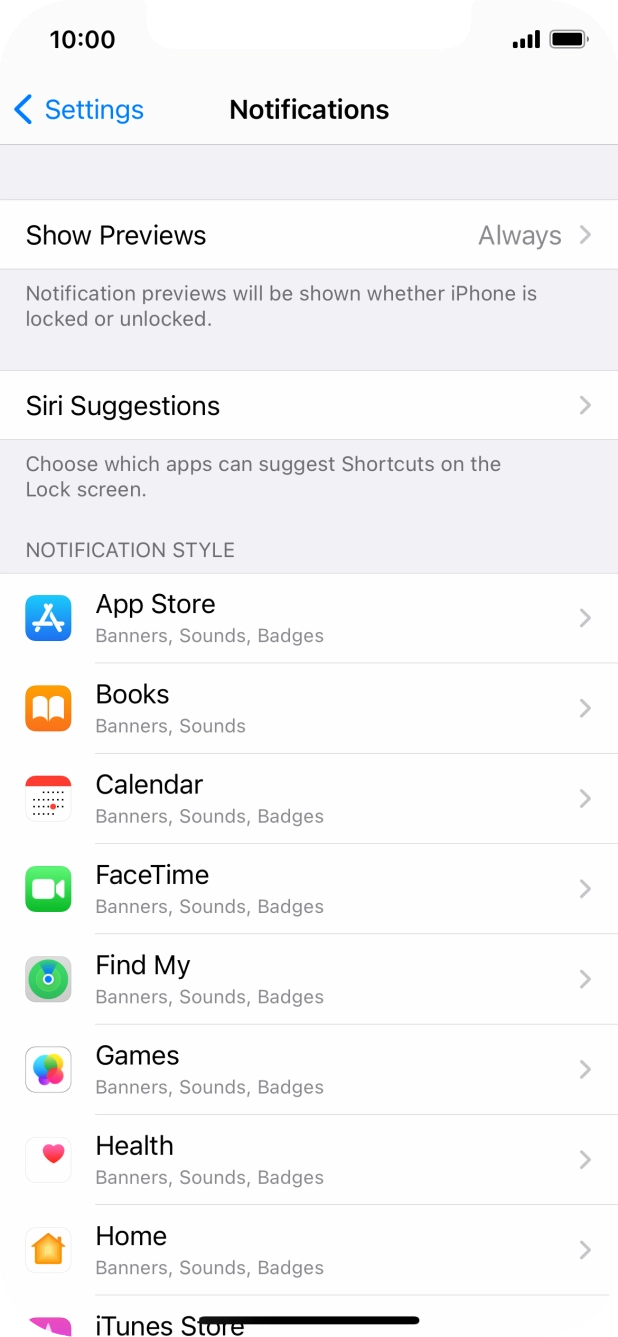Open FaceTime notification settings

click(x=308, y=888)
